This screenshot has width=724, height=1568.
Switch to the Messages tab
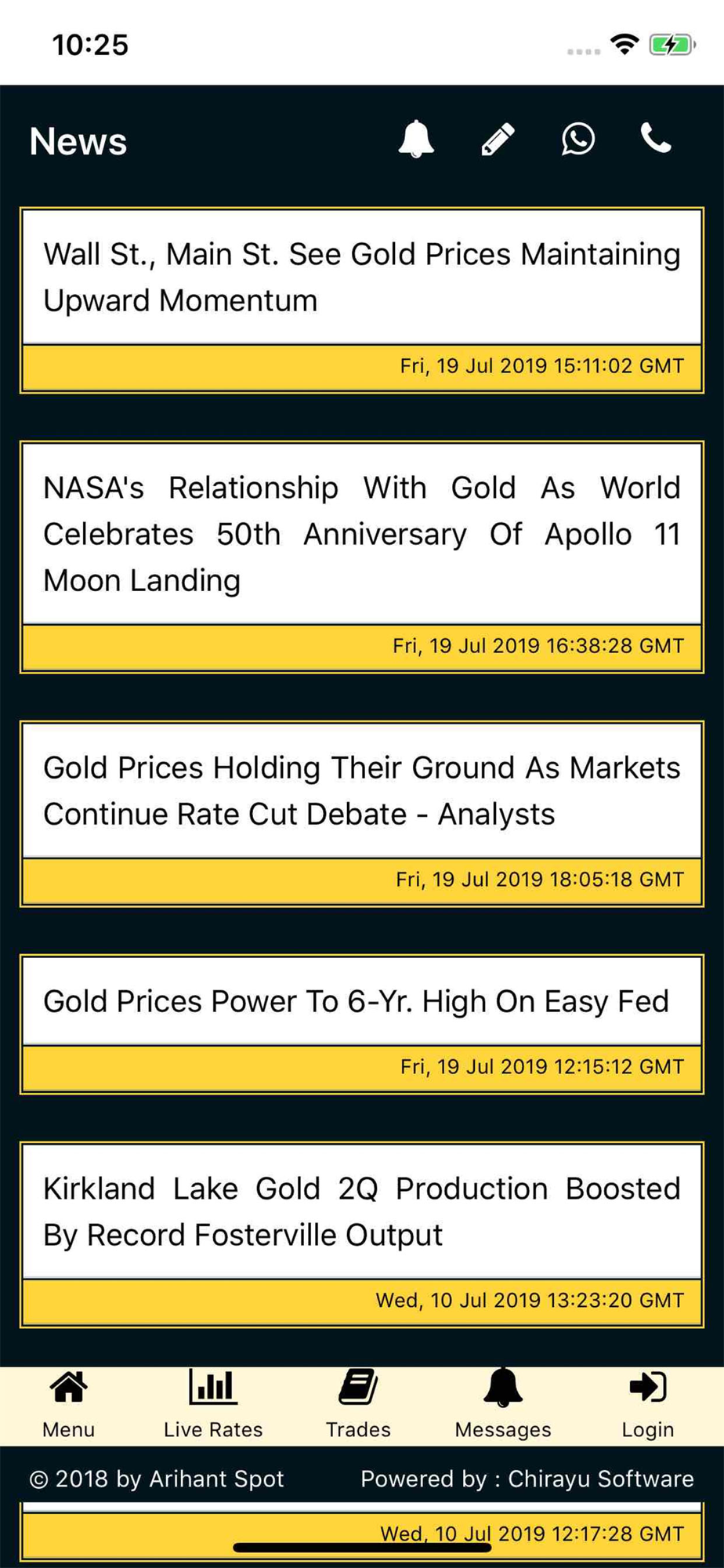pos(503,1405)
